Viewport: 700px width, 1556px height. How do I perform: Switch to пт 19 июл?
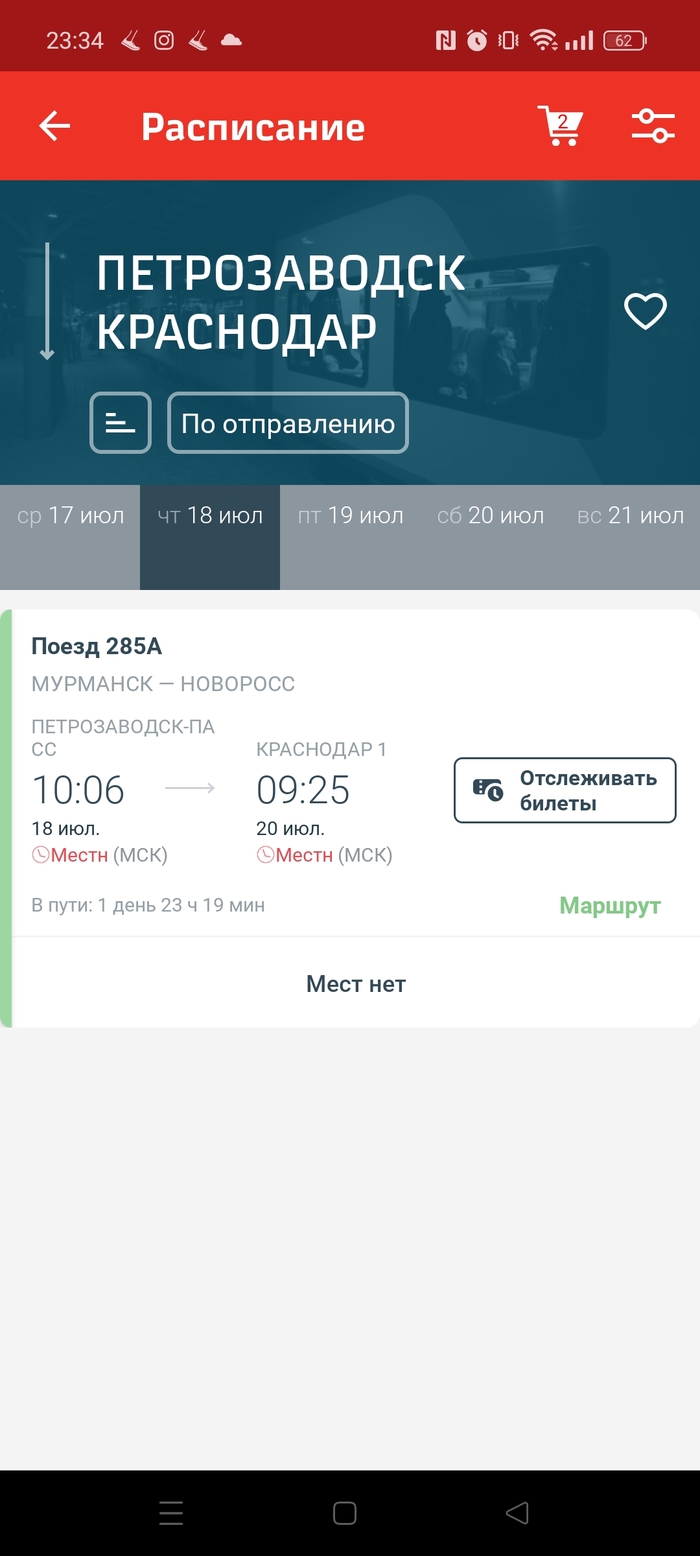pos(350,516)
